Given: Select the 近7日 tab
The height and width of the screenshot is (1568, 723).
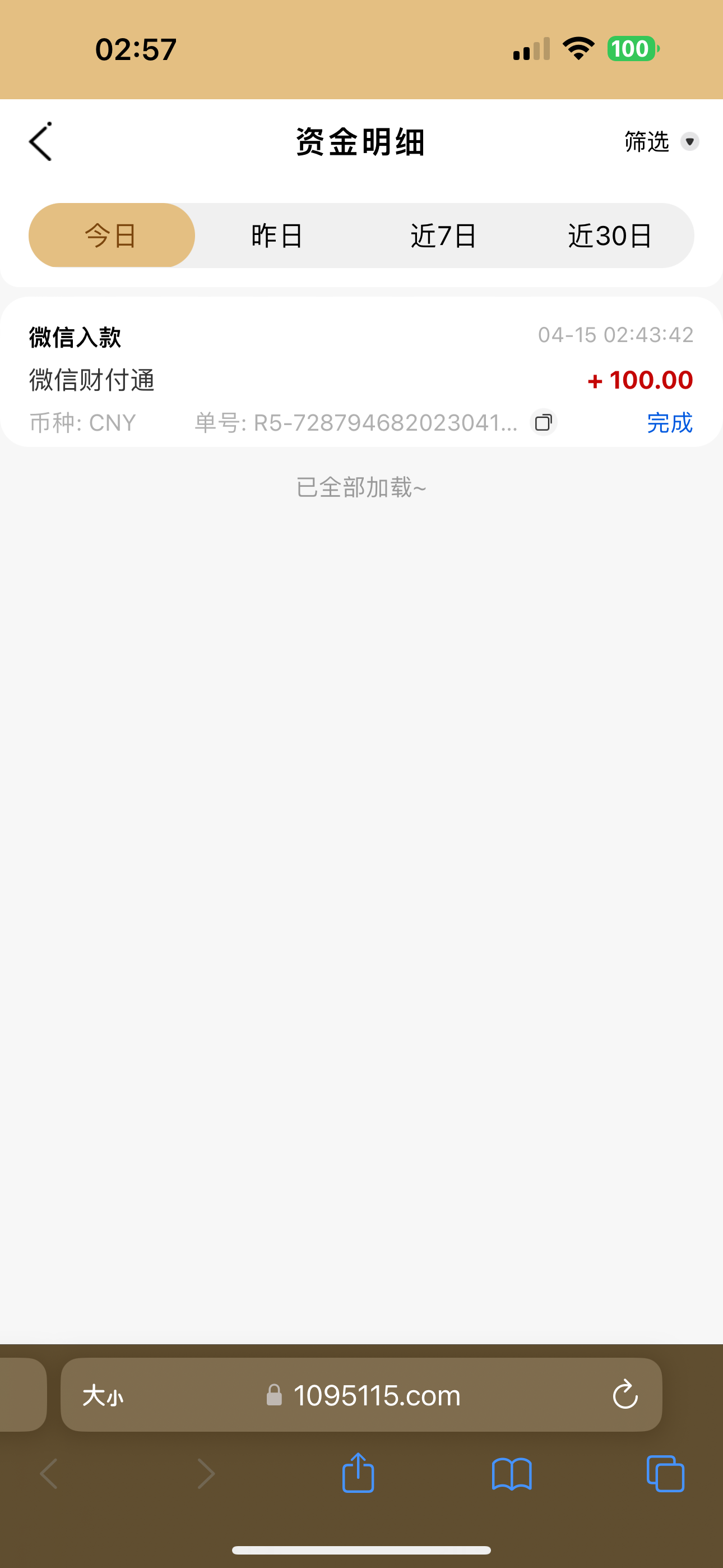Looking at the screenshot, I should [444, 236].
